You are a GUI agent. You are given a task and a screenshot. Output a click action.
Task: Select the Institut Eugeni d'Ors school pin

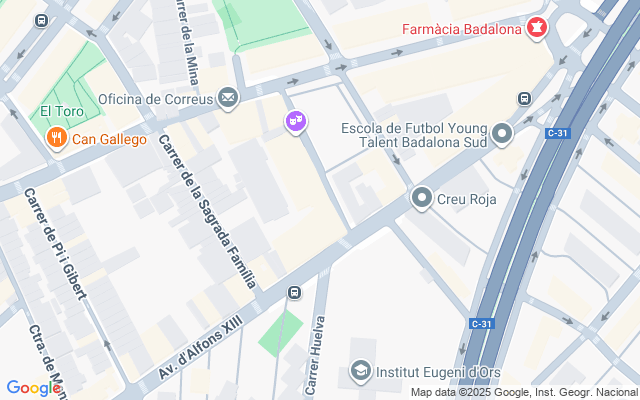coord(359,372)
